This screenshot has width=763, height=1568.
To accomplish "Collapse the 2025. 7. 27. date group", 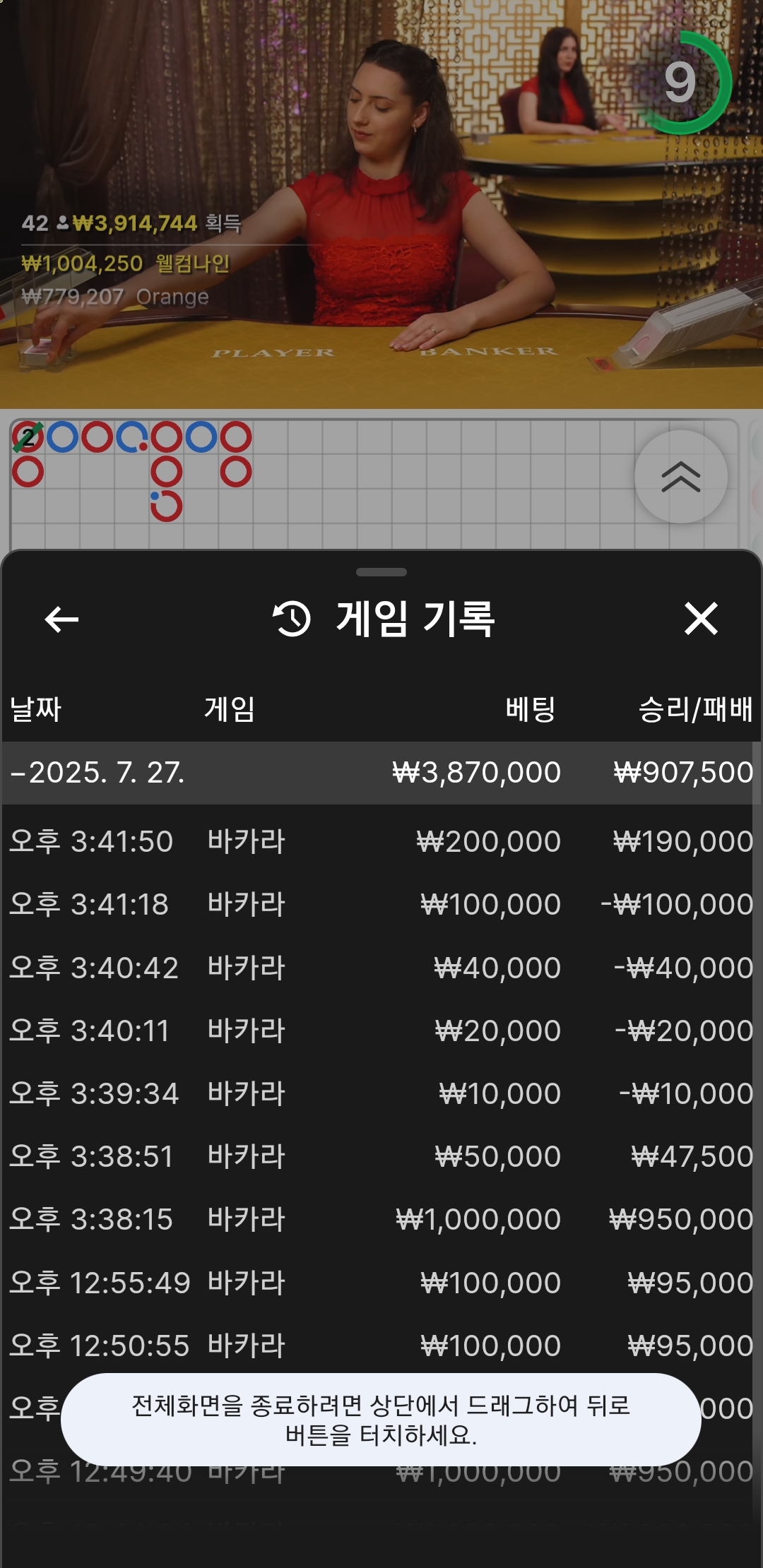I will pyautogui.click(x=381, y=773).
